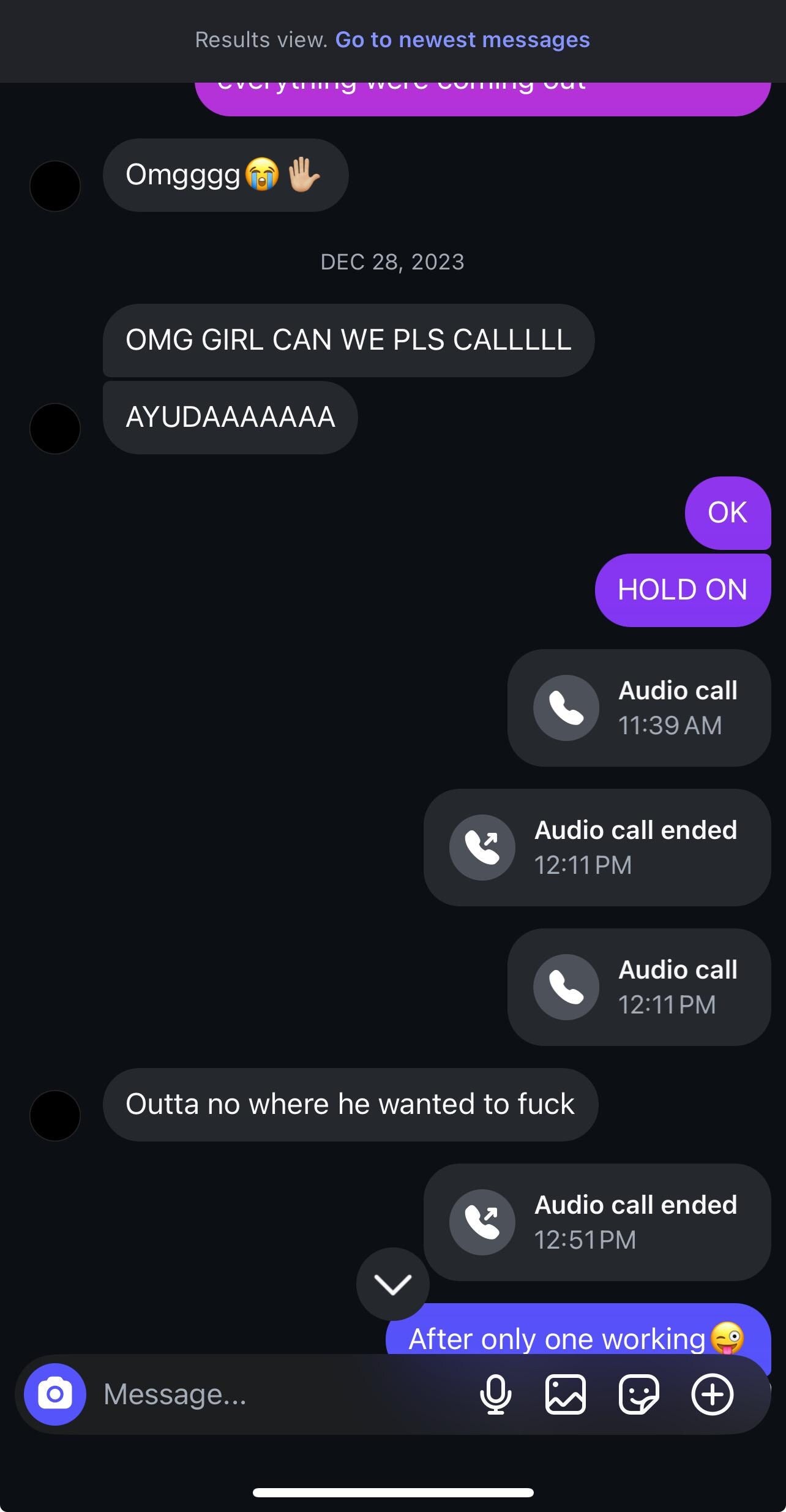This screenshot has width=786, height=1512.
Task: Focus the Message text field
Action: pos(275,1394)
